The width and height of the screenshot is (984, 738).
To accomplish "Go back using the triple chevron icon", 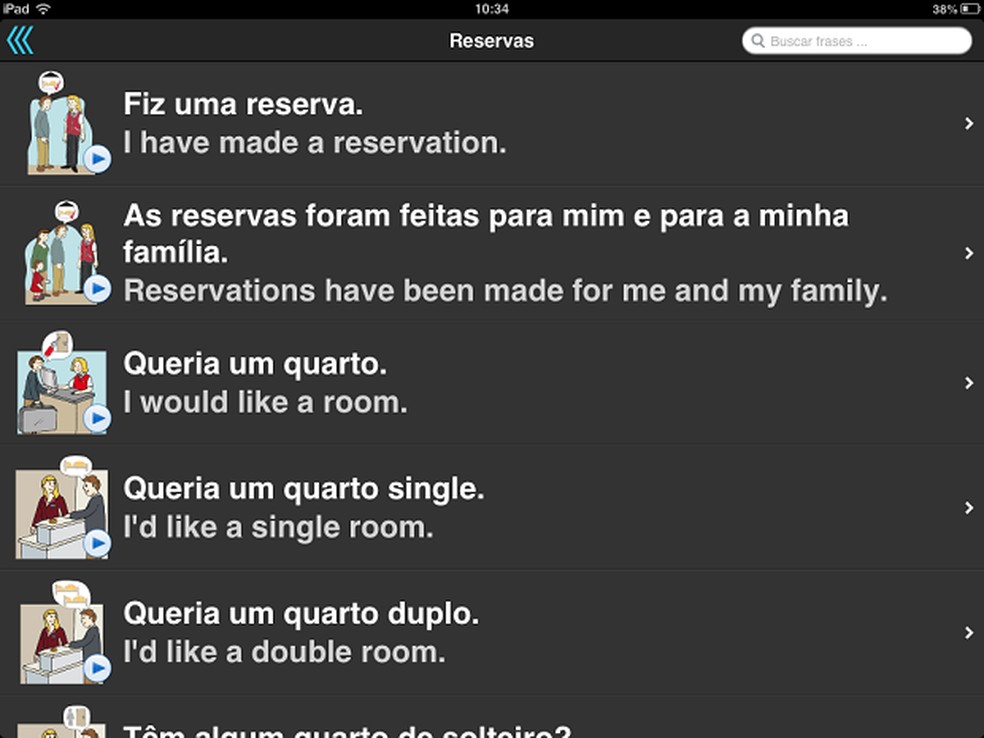I will coord(20,41).
